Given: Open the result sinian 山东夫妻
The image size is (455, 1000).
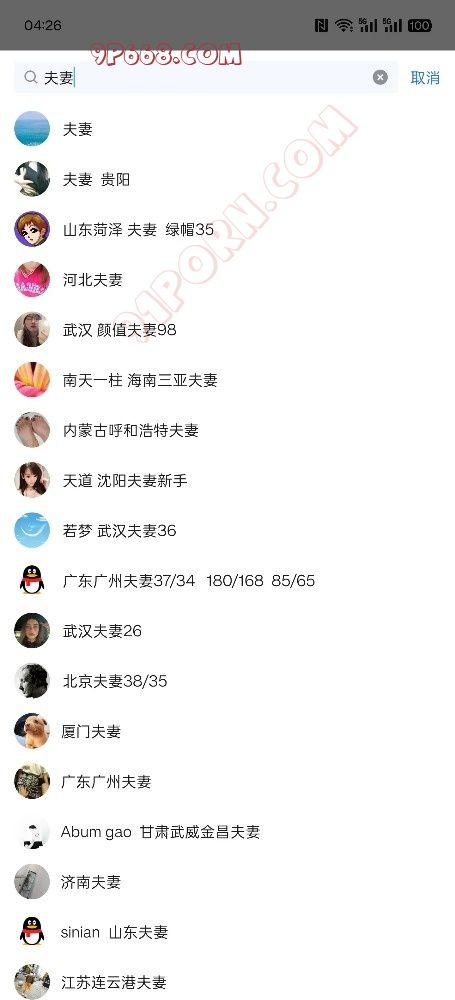Looking at the screenshot, I should 227,932.
